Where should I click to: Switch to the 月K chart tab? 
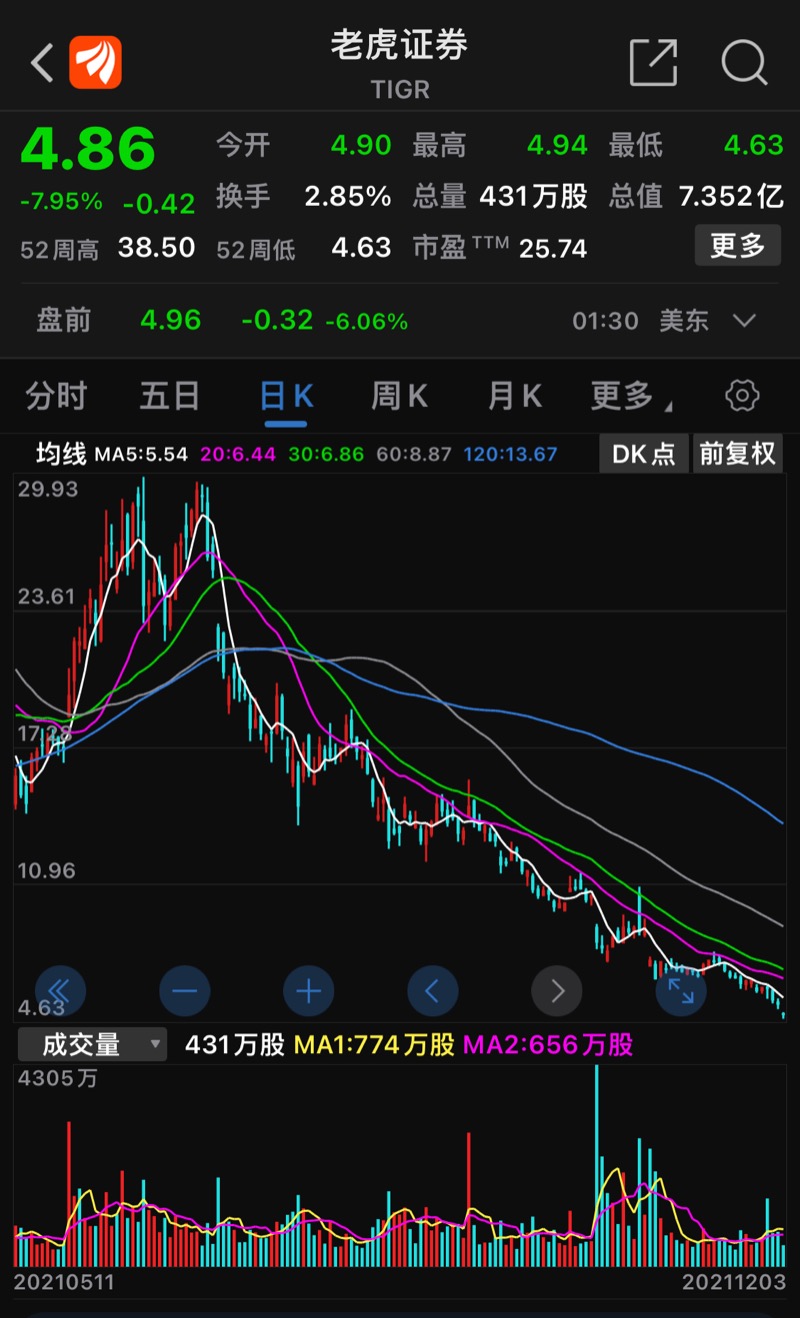pos(514,396)
